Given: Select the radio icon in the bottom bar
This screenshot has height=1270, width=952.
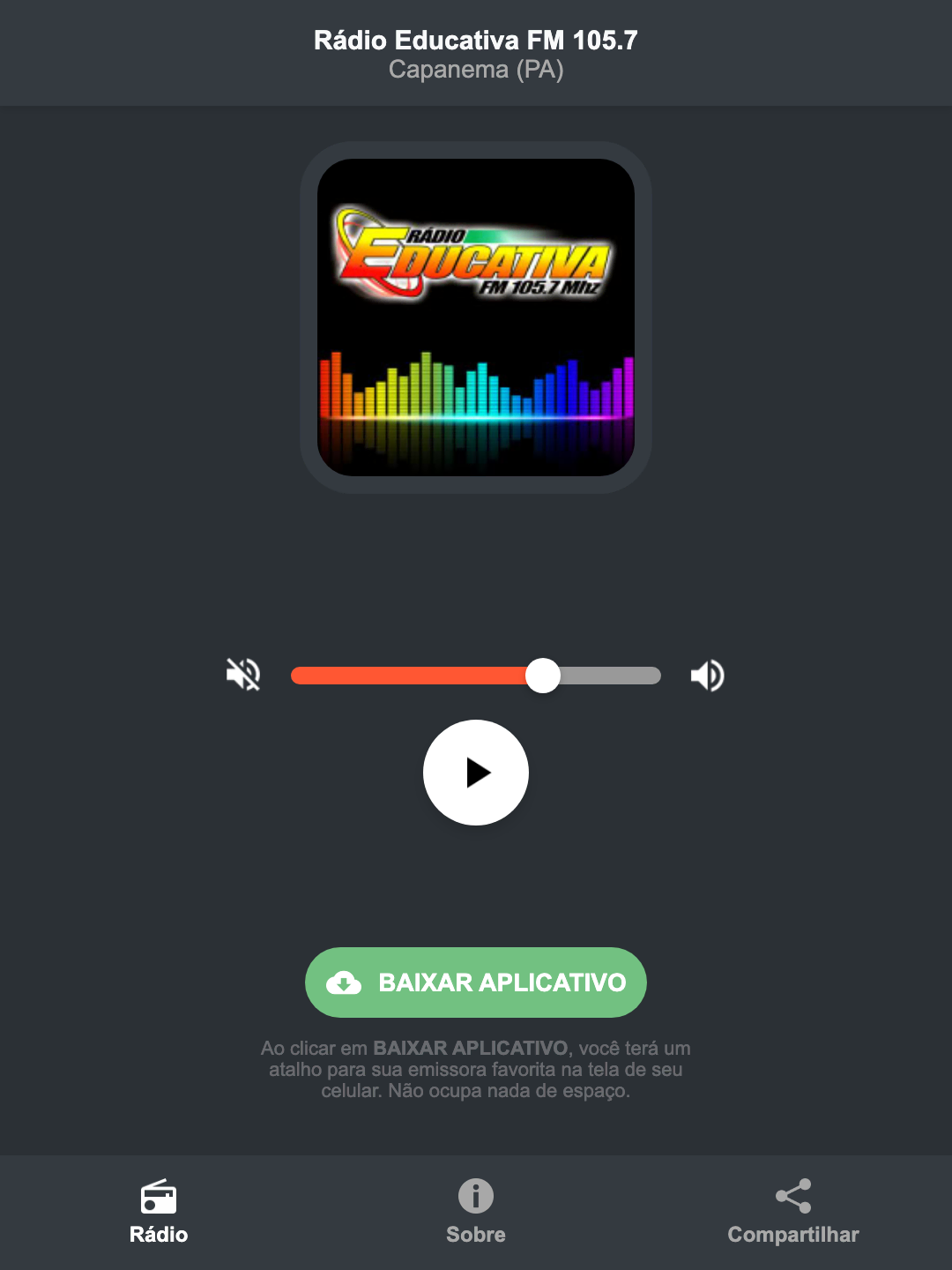Looking at the screenshot, I should tap(159, 1199).
